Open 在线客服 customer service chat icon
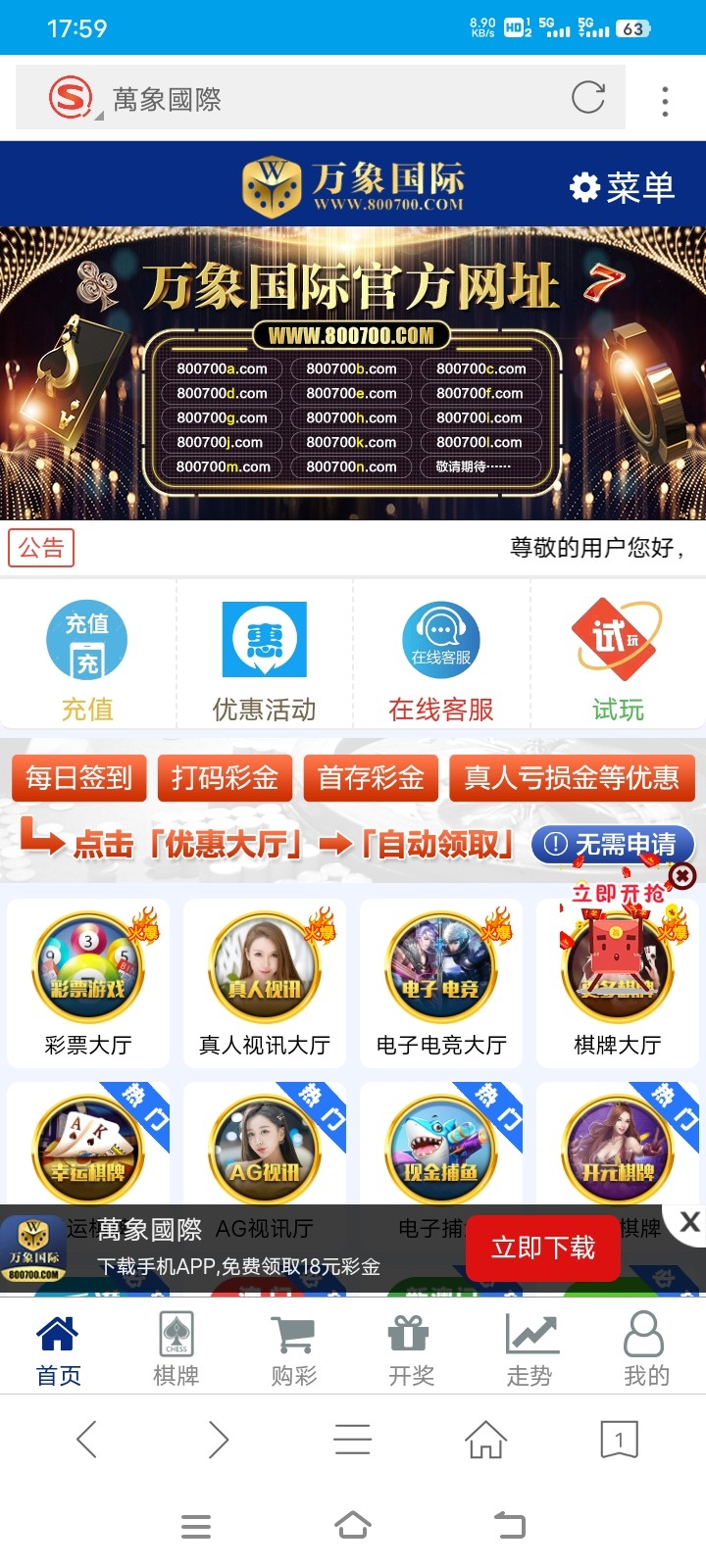Screen dimensions: 706x1568 tap(440, 639)
